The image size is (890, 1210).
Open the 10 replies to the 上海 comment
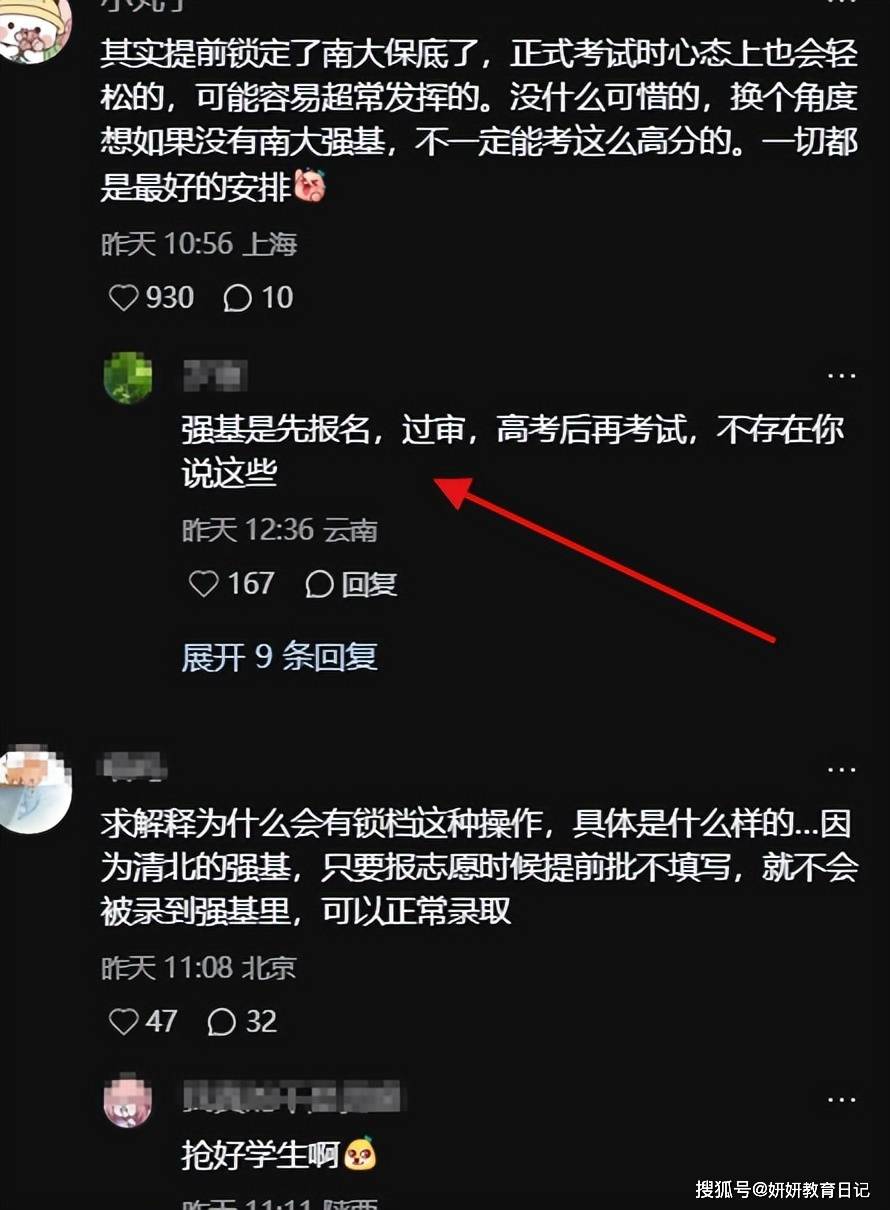(238, 298)
